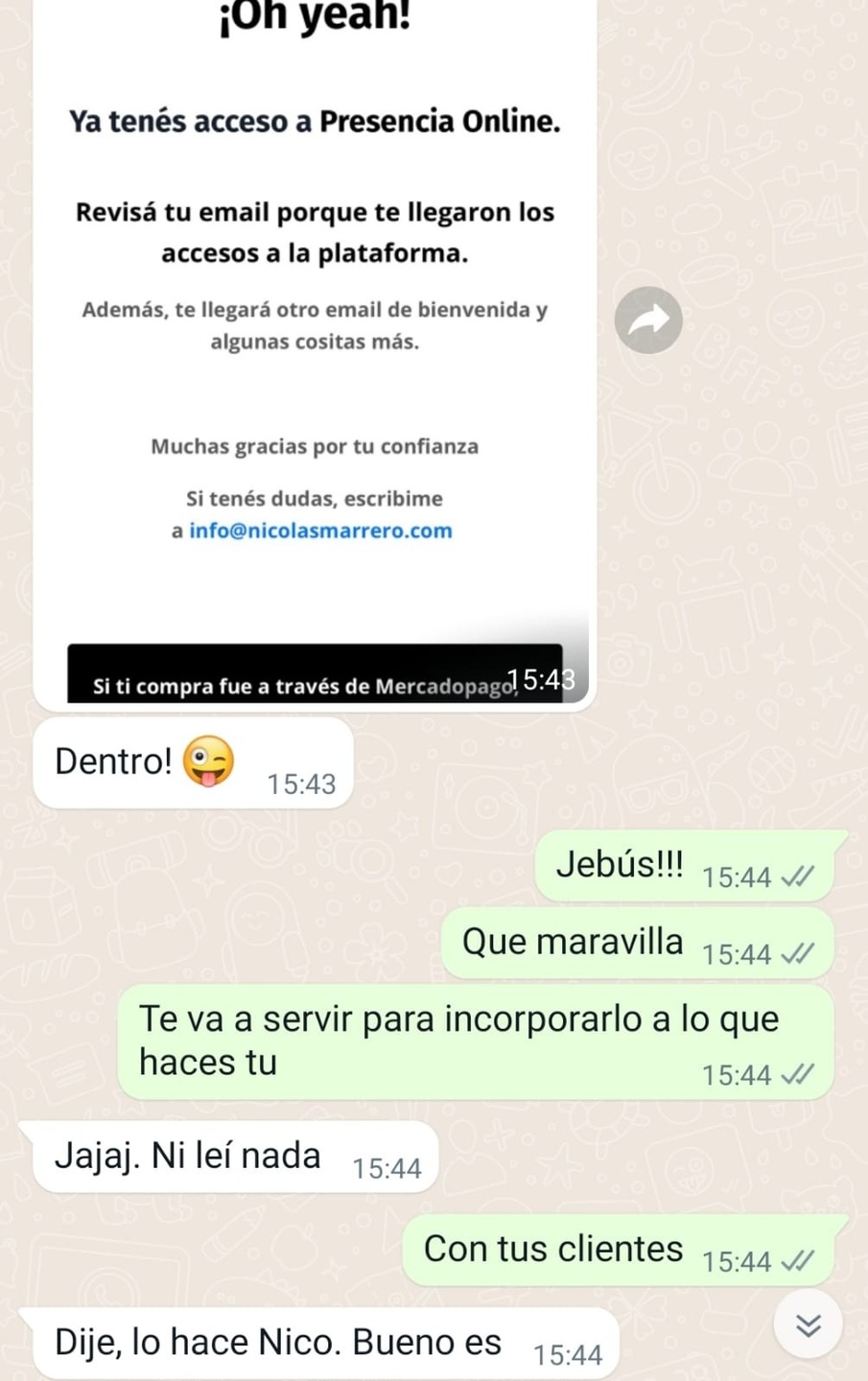The width and height of the screenshot is (868, 1381).
Task: Jump to the latest messages
Action: click(809, 1324)
